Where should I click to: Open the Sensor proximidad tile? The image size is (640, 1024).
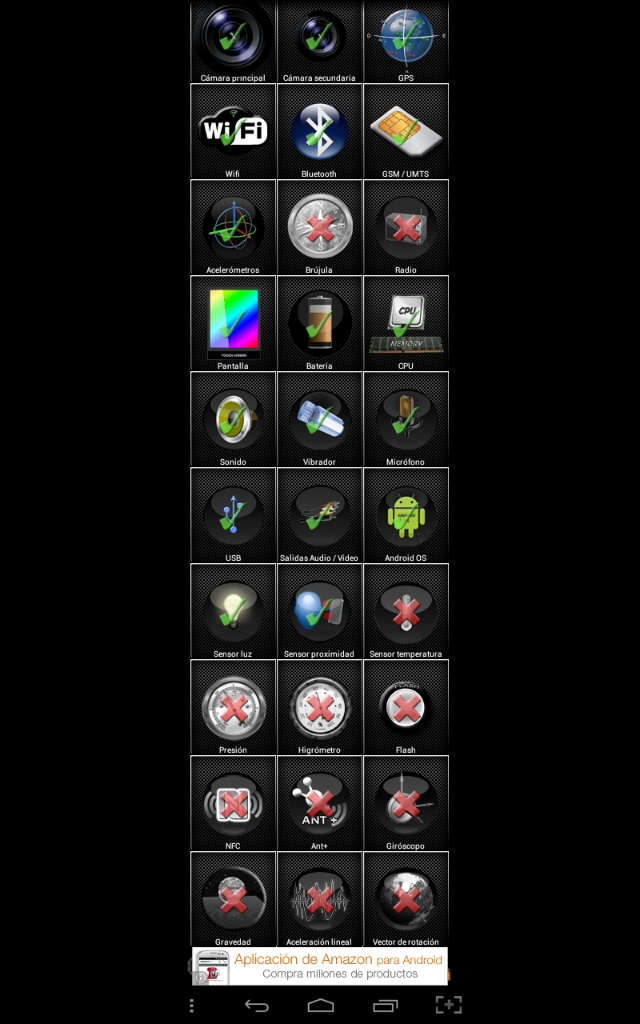[319, 611]
